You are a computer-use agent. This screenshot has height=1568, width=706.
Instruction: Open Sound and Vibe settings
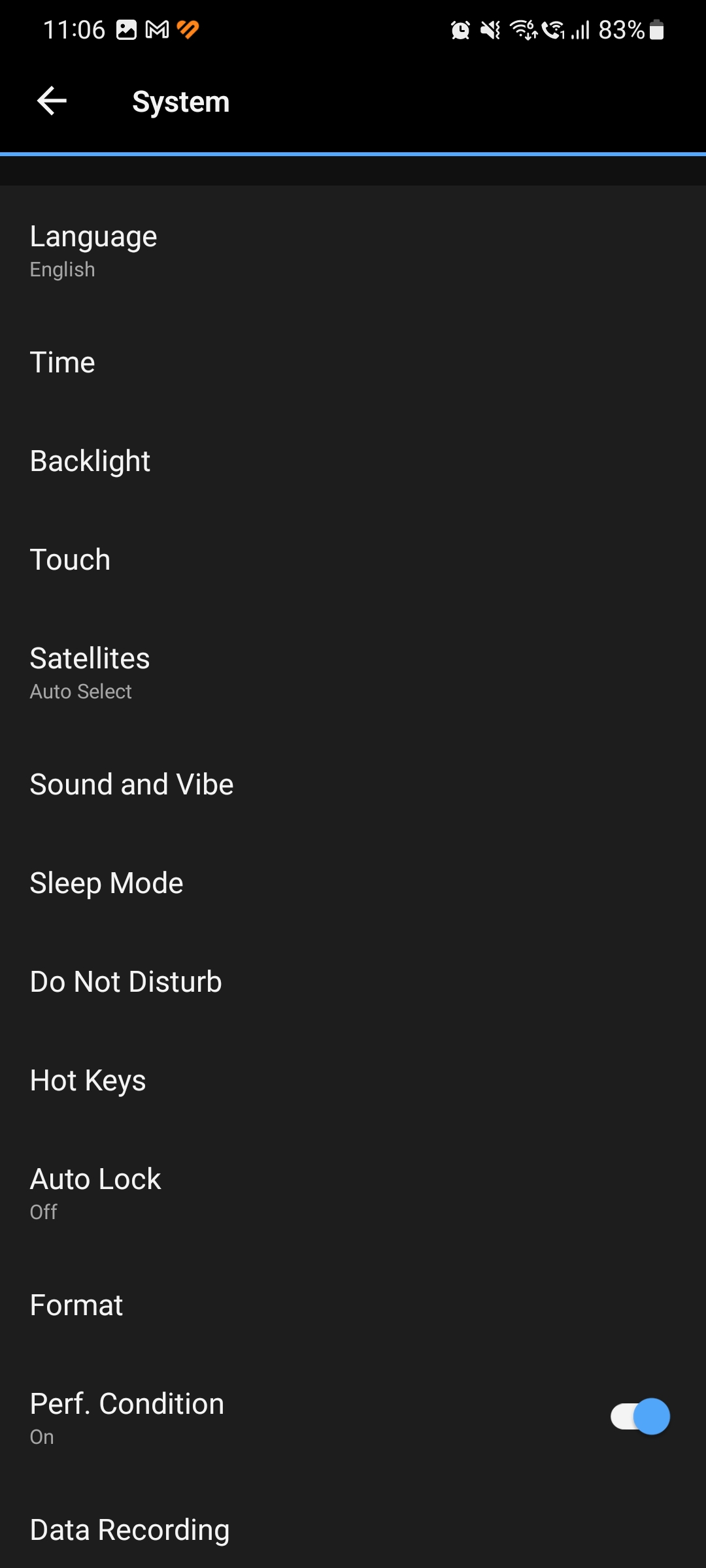pyautogui.click(x=353, y=785)
